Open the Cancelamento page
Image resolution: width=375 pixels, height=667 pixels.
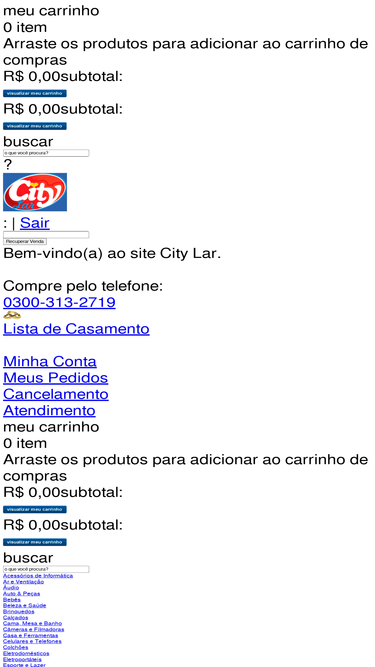pyautogui.click(x=56, y=394)
